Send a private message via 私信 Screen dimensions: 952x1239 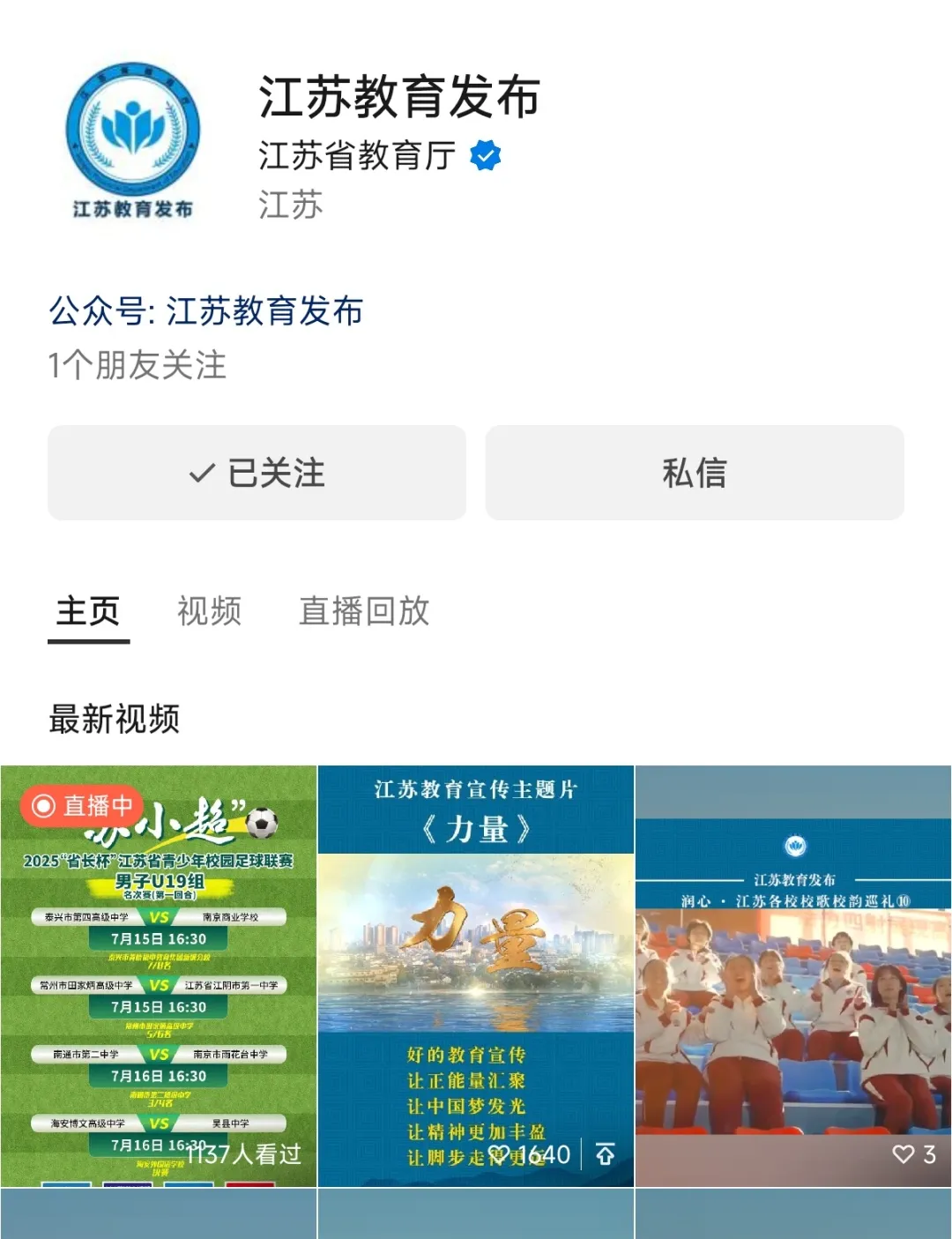point(695,474)
